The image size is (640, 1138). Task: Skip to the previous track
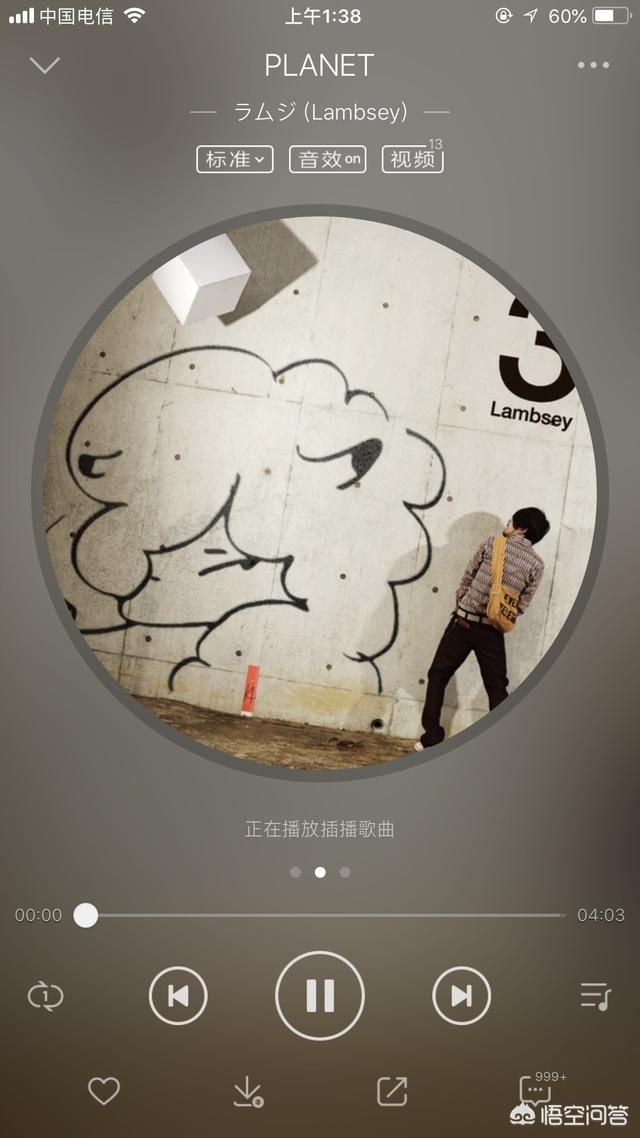[x=178, y=996]
